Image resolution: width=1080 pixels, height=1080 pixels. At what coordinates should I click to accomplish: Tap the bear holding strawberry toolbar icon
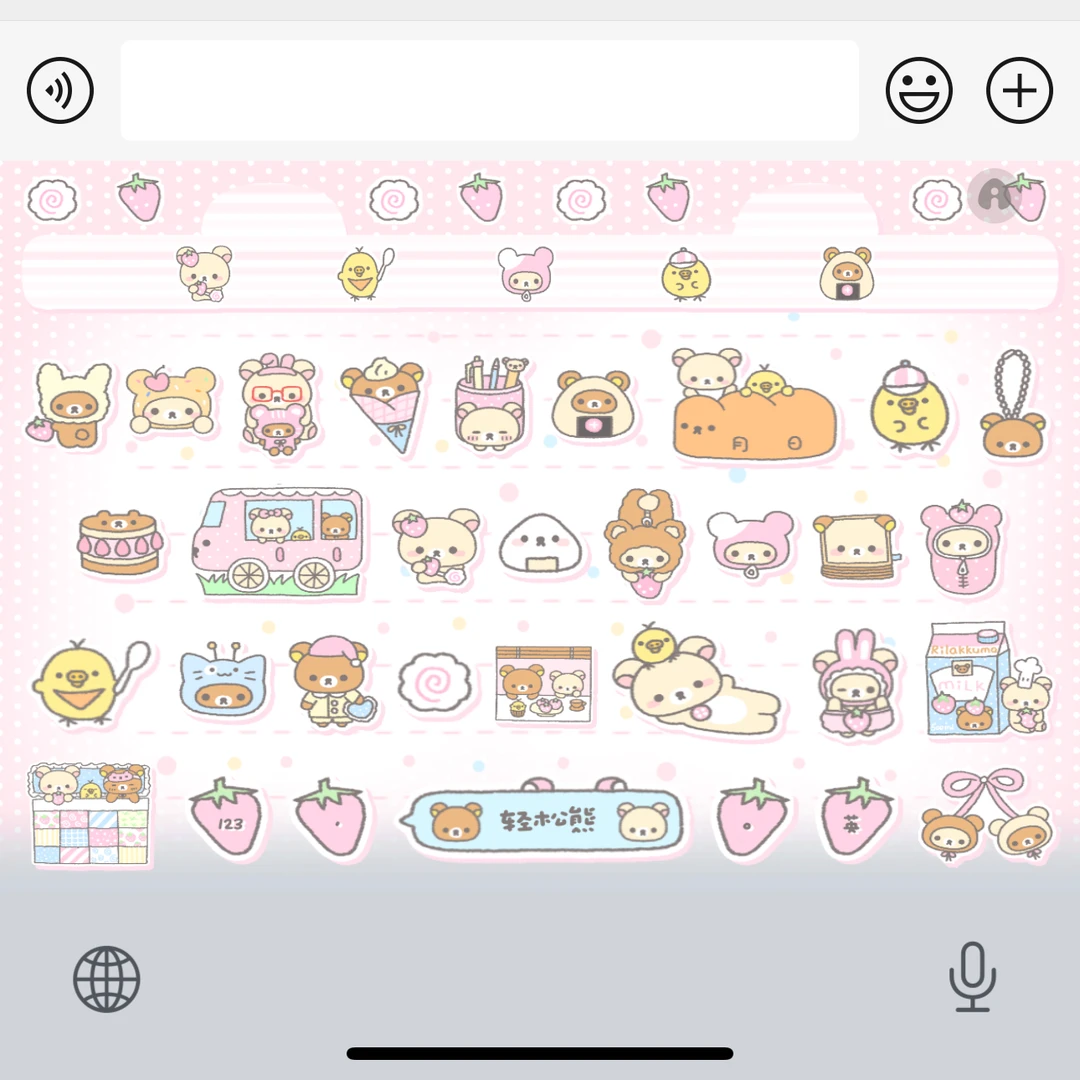[x=204, y=273]
